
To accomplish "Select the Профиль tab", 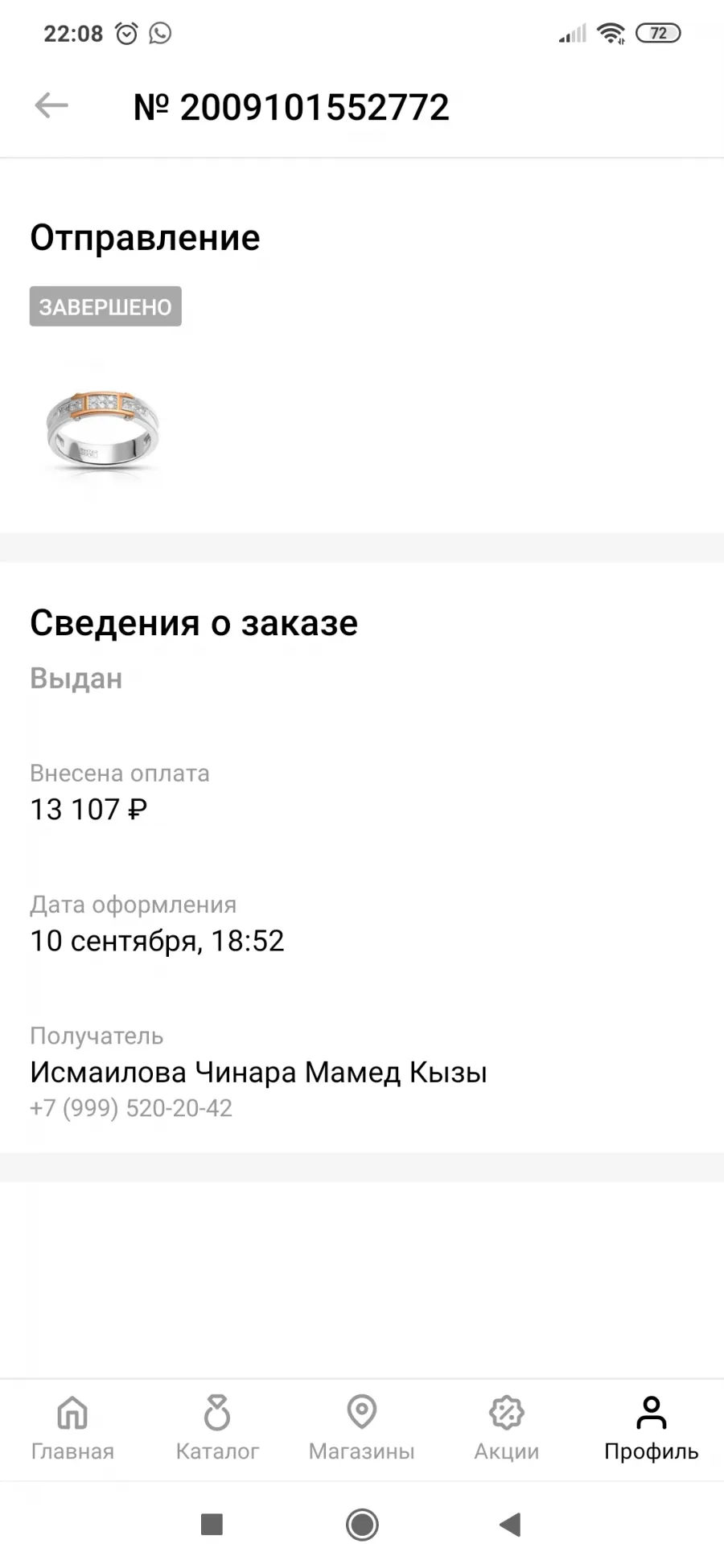I will point(652,1429).
